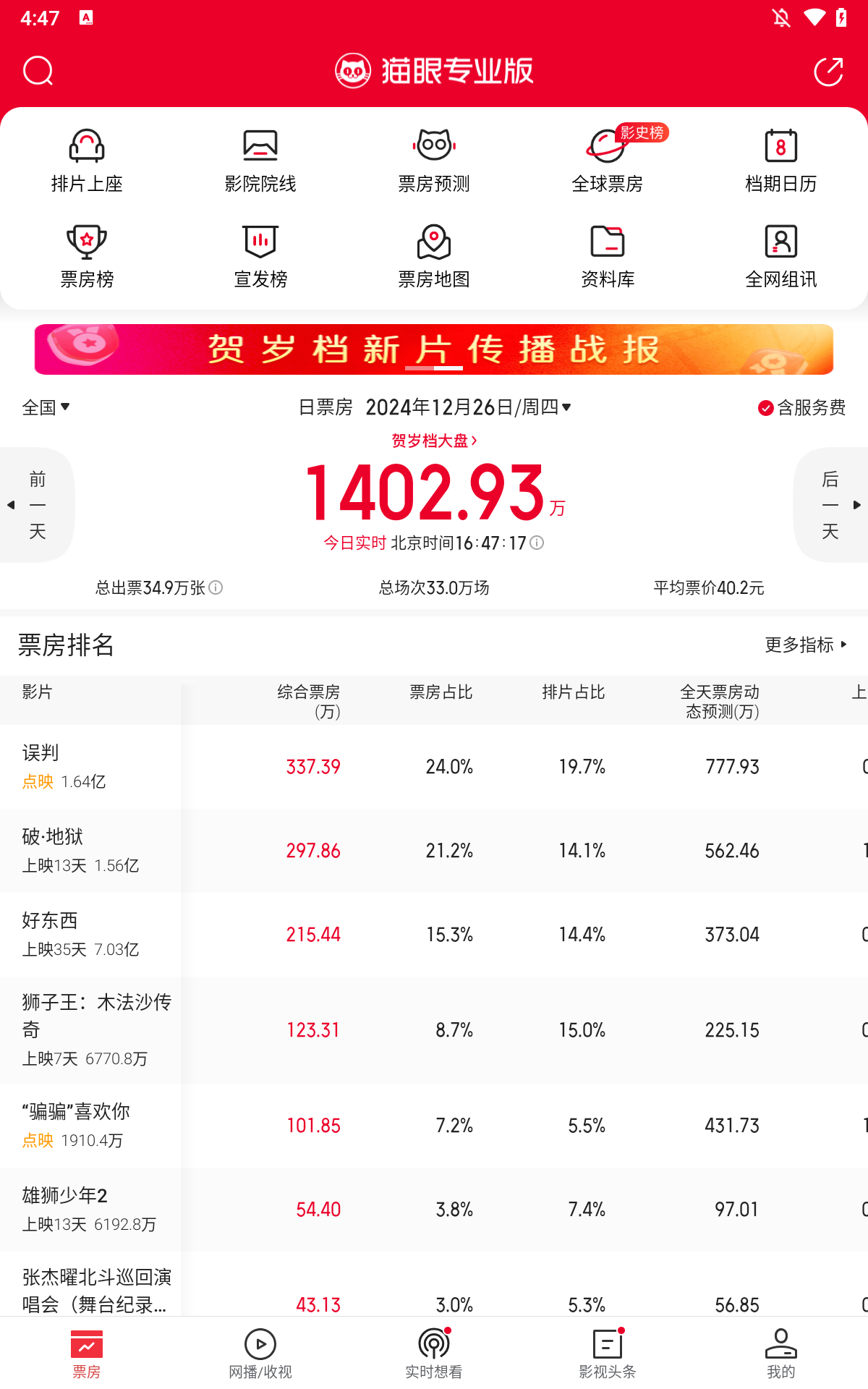
Task: Expand 更多指标 options
Action: click(806, 645)
